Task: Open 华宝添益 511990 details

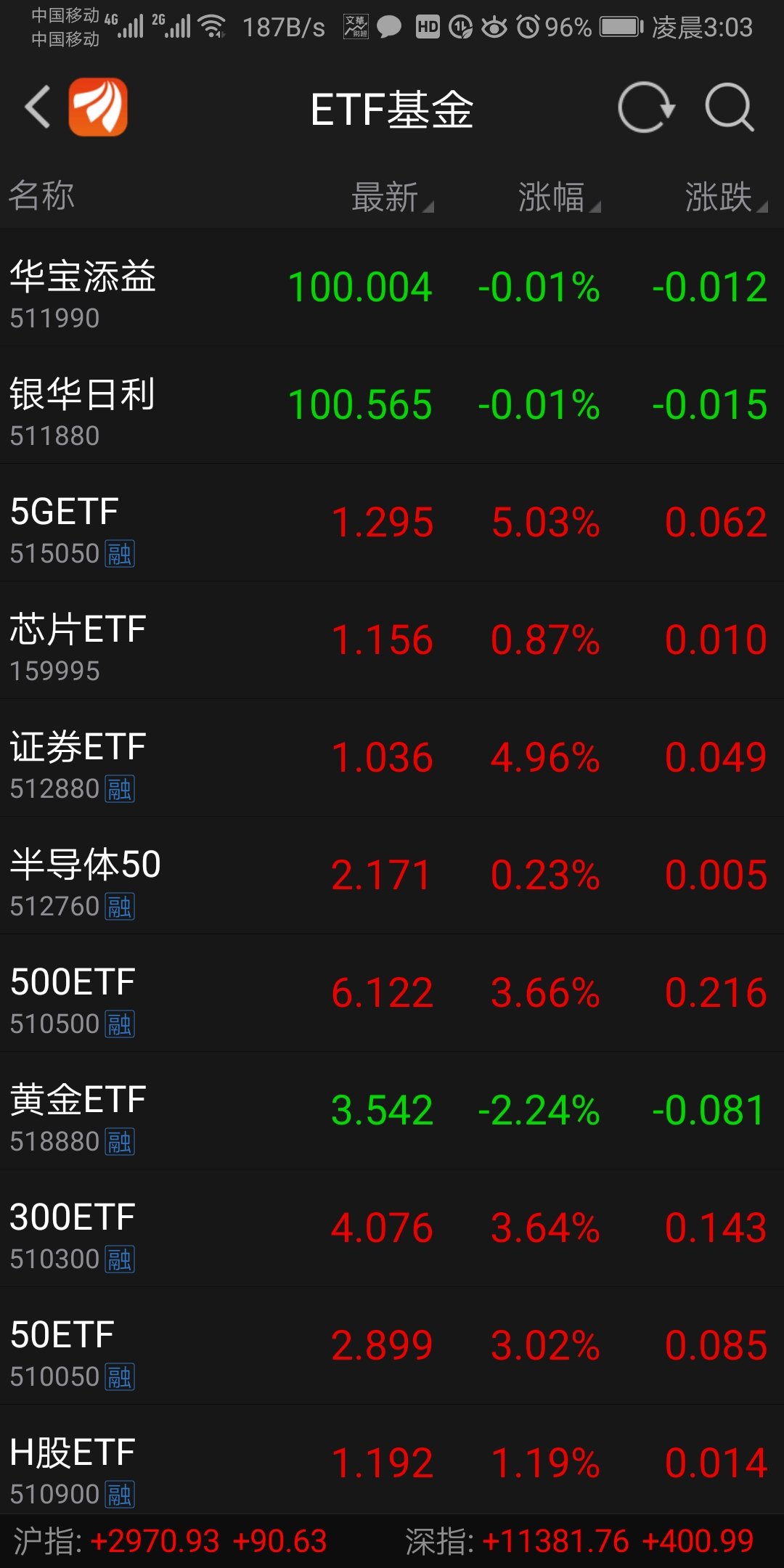Action: [392, 288]
